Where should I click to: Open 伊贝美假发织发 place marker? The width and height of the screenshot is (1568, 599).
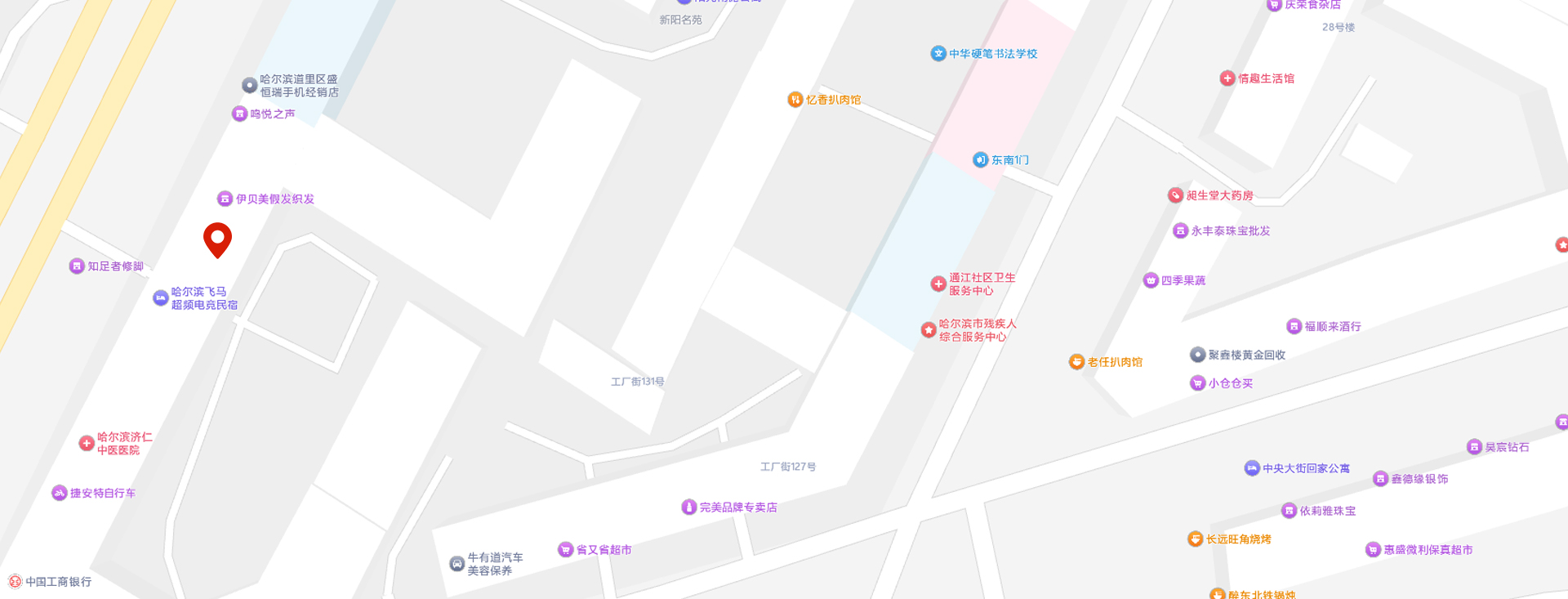tap(225, 199)
